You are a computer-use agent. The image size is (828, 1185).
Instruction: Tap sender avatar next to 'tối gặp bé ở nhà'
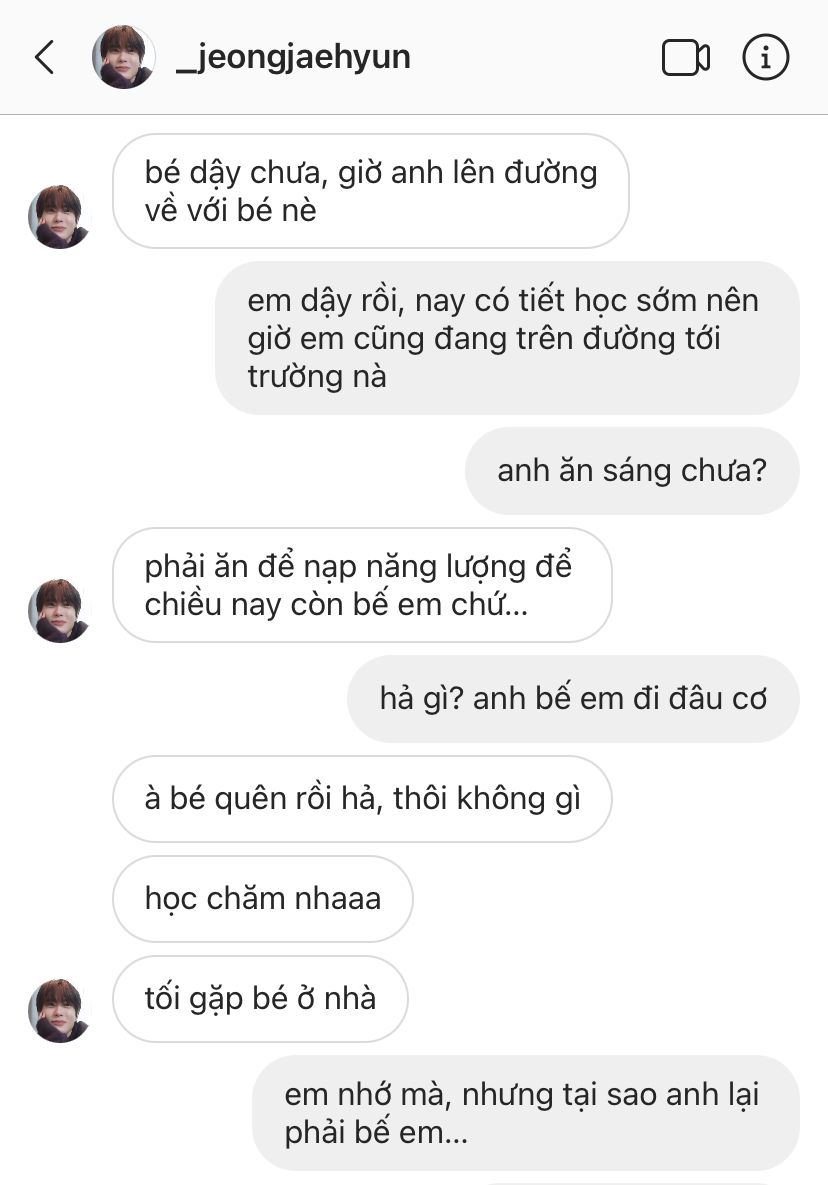[59, 1010]
